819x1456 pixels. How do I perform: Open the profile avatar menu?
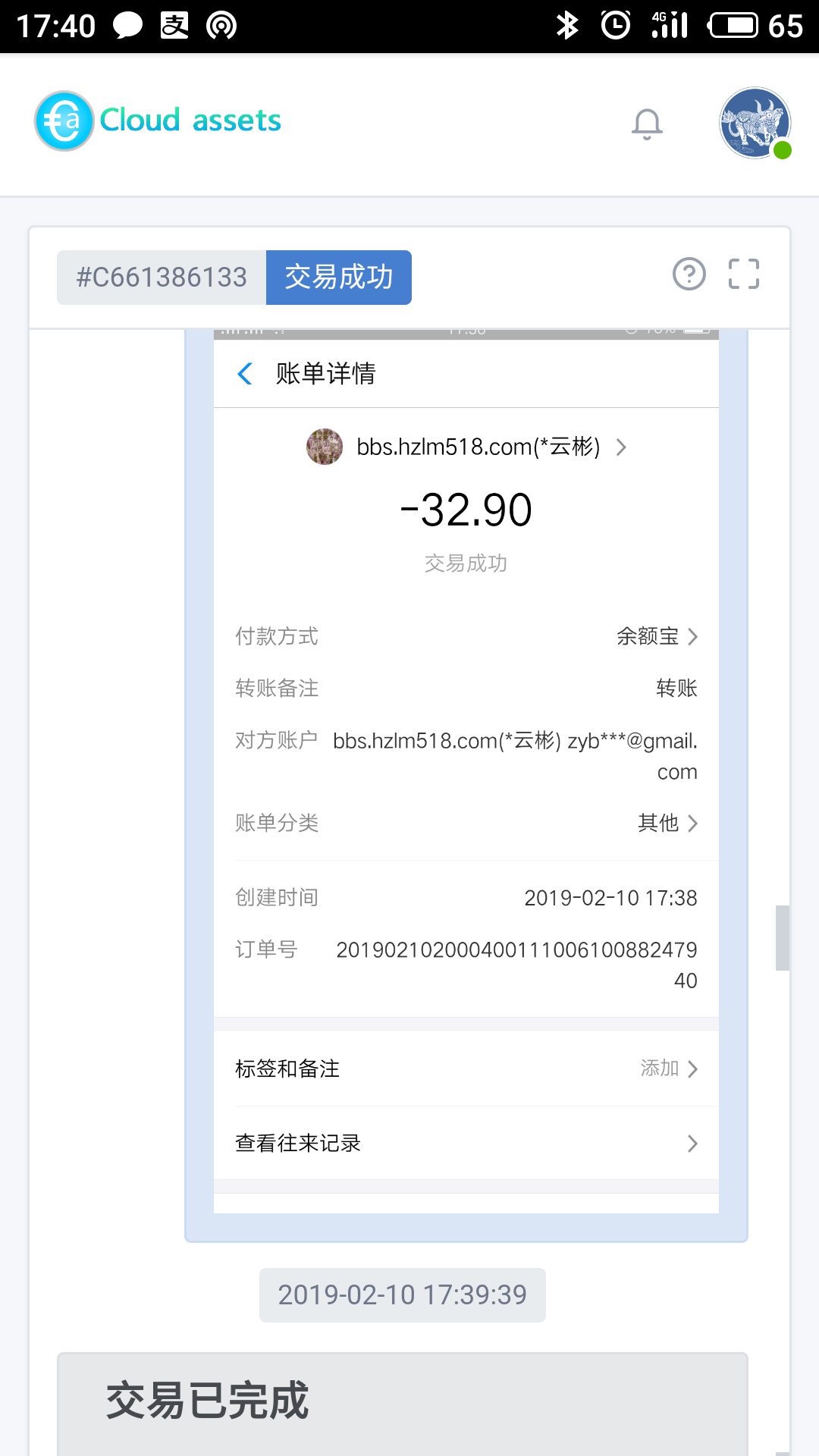[x=755, y=124]
